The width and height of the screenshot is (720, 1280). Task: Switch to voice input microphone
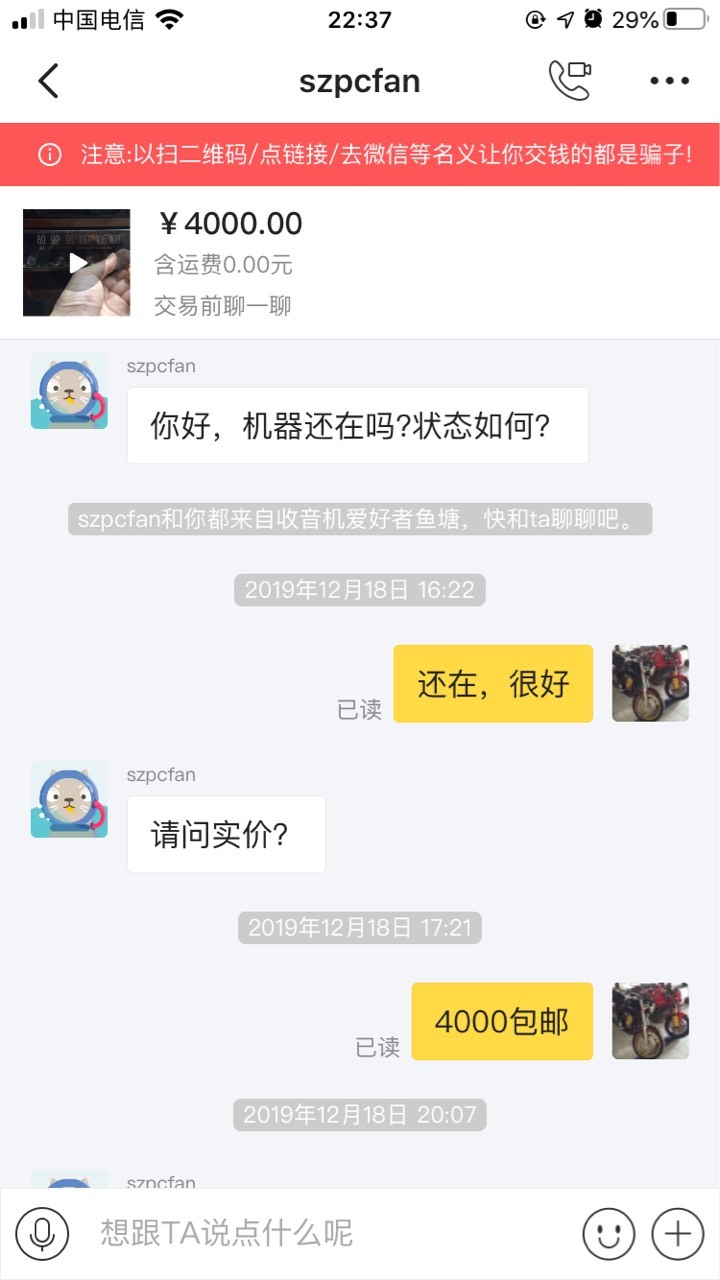[42, 1233]
